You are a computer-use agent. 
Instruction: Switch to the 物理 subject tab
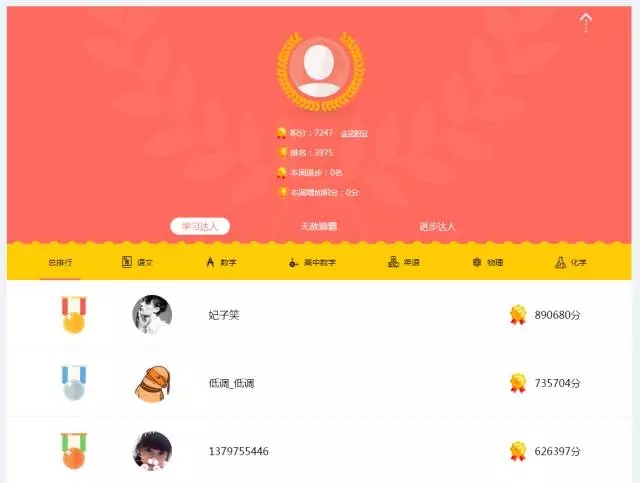point(487,262)
